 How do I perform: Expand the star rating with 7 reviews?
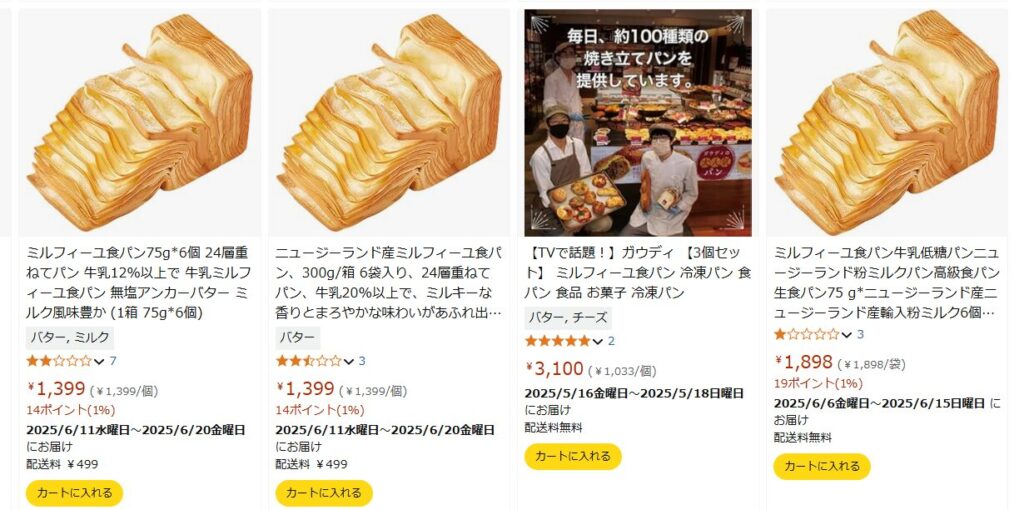point(99,361)
